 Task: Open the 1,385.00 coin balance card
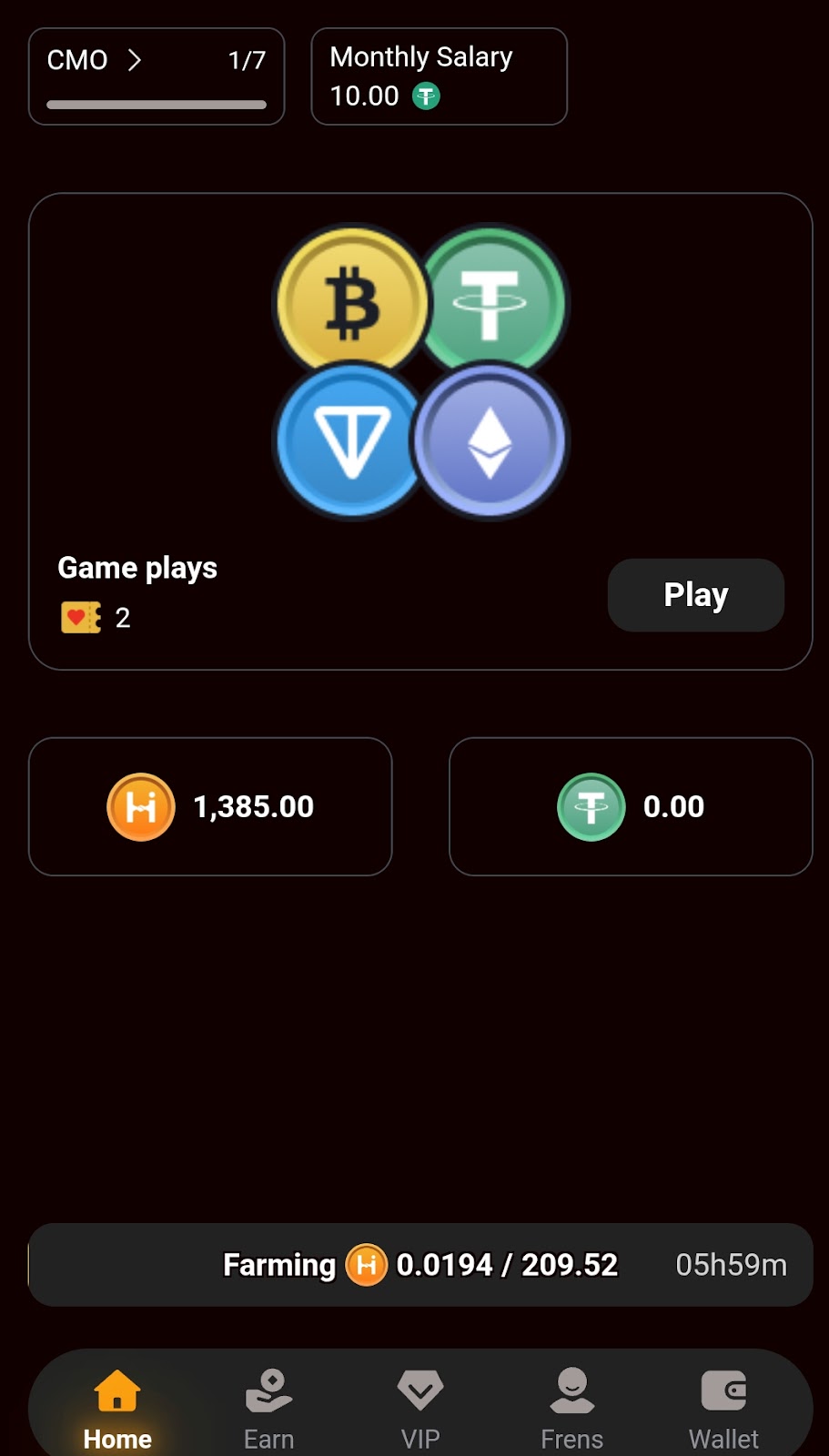[210, 806]
